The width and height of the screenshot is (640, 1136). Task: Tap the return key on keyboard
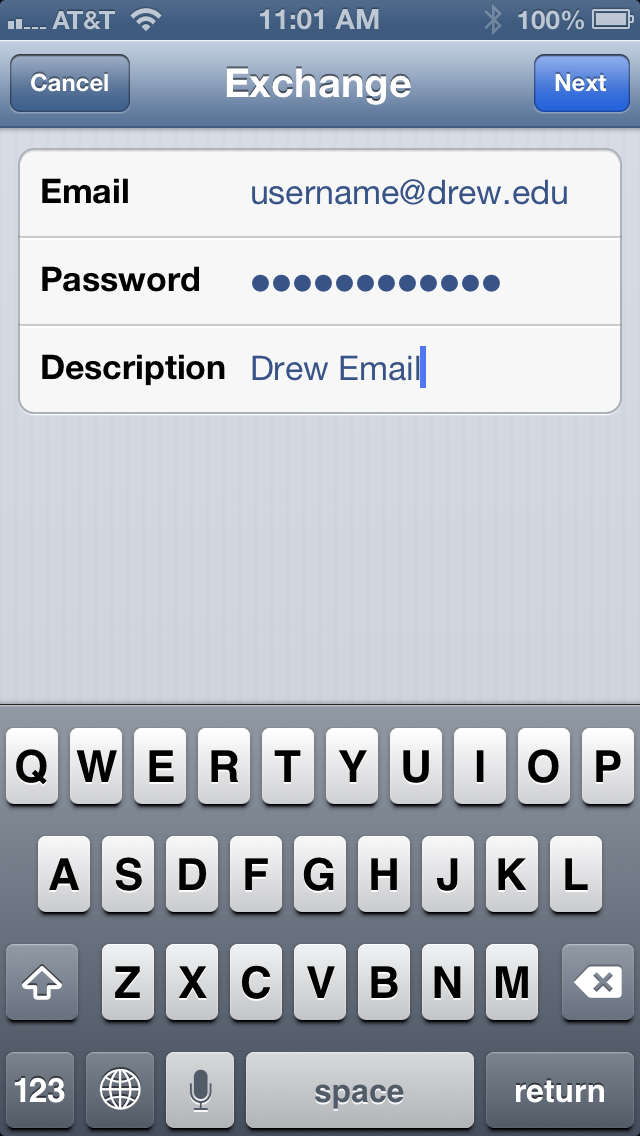point(559,1090)
